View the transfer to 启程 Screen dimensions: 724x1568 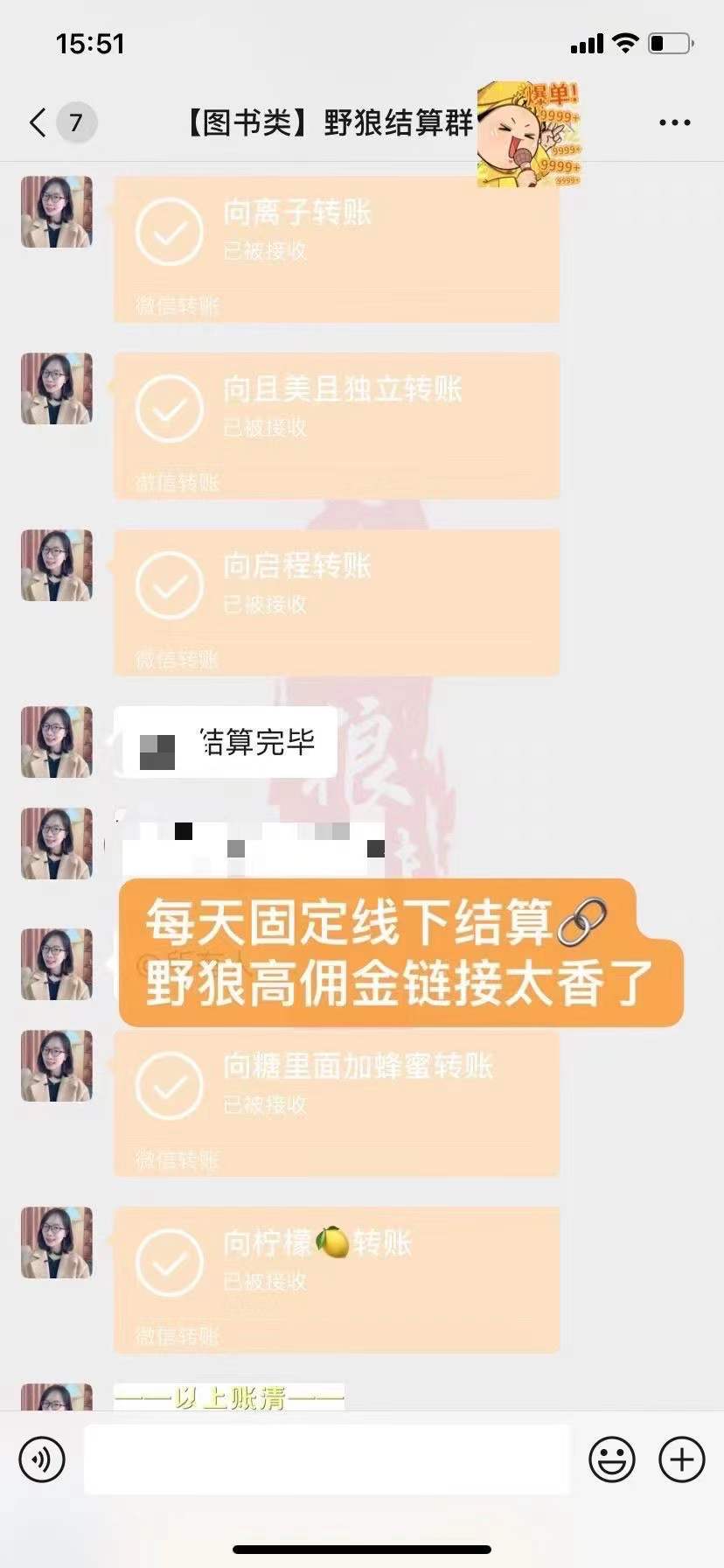[x=336, y=602]
